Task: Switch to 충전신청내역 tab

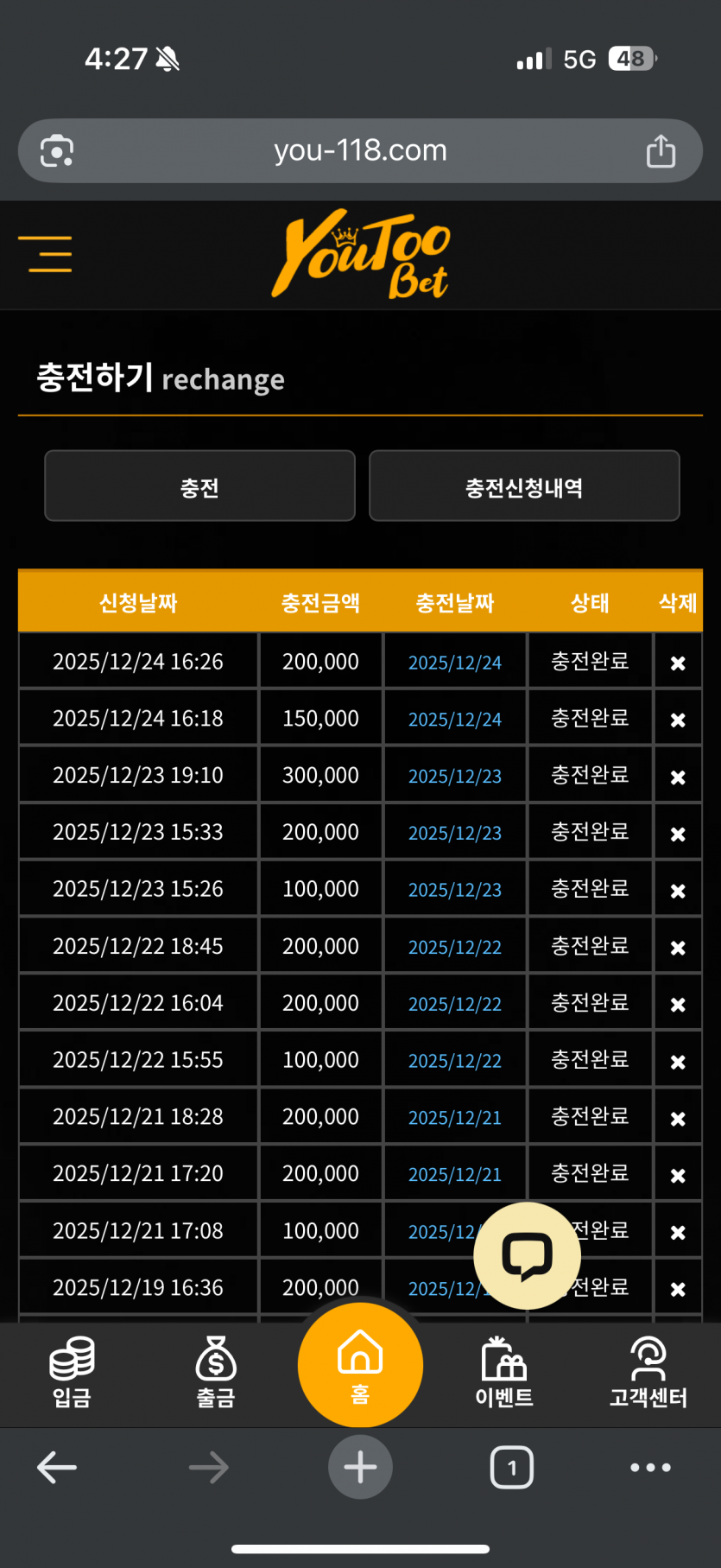Action: point(524,486)
